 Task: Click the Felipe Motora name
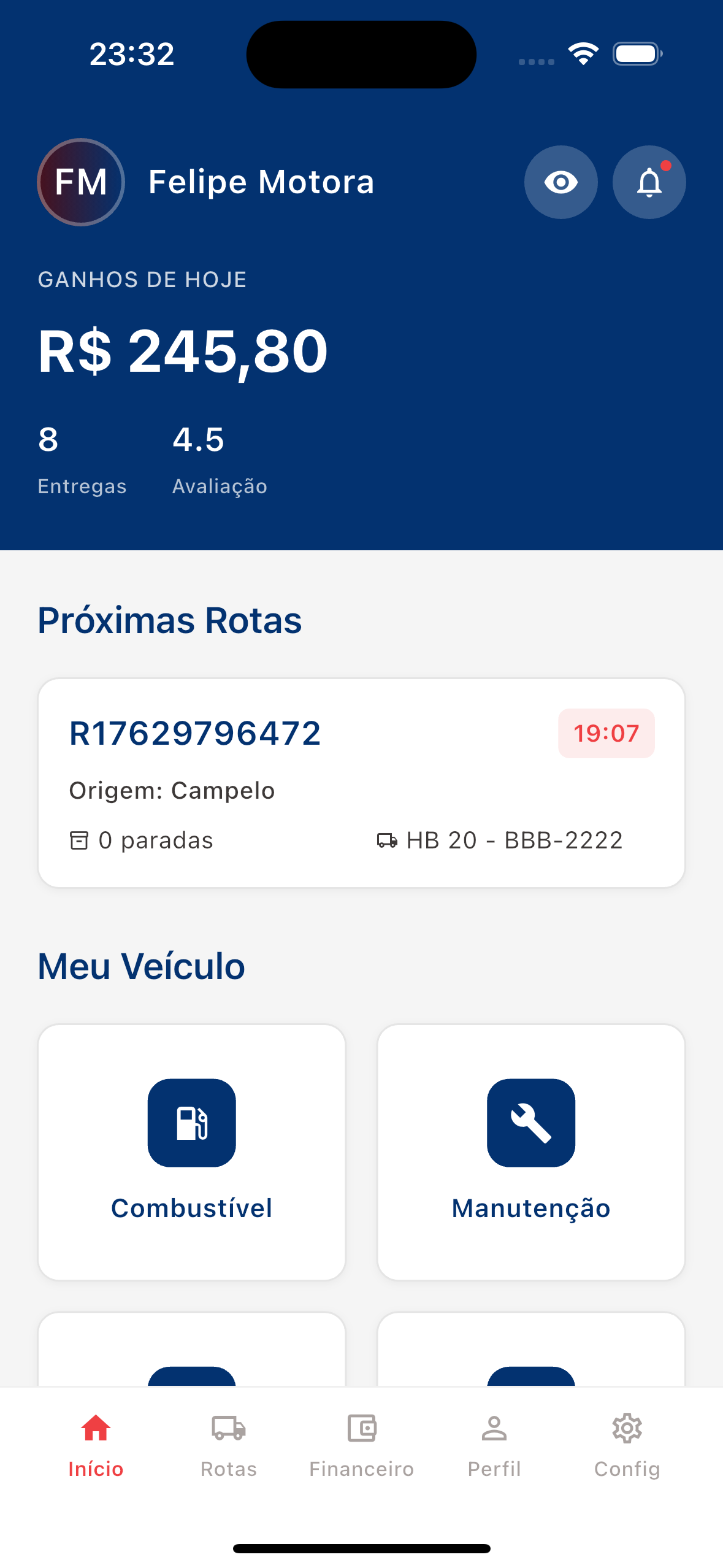(x=261, y=182)
